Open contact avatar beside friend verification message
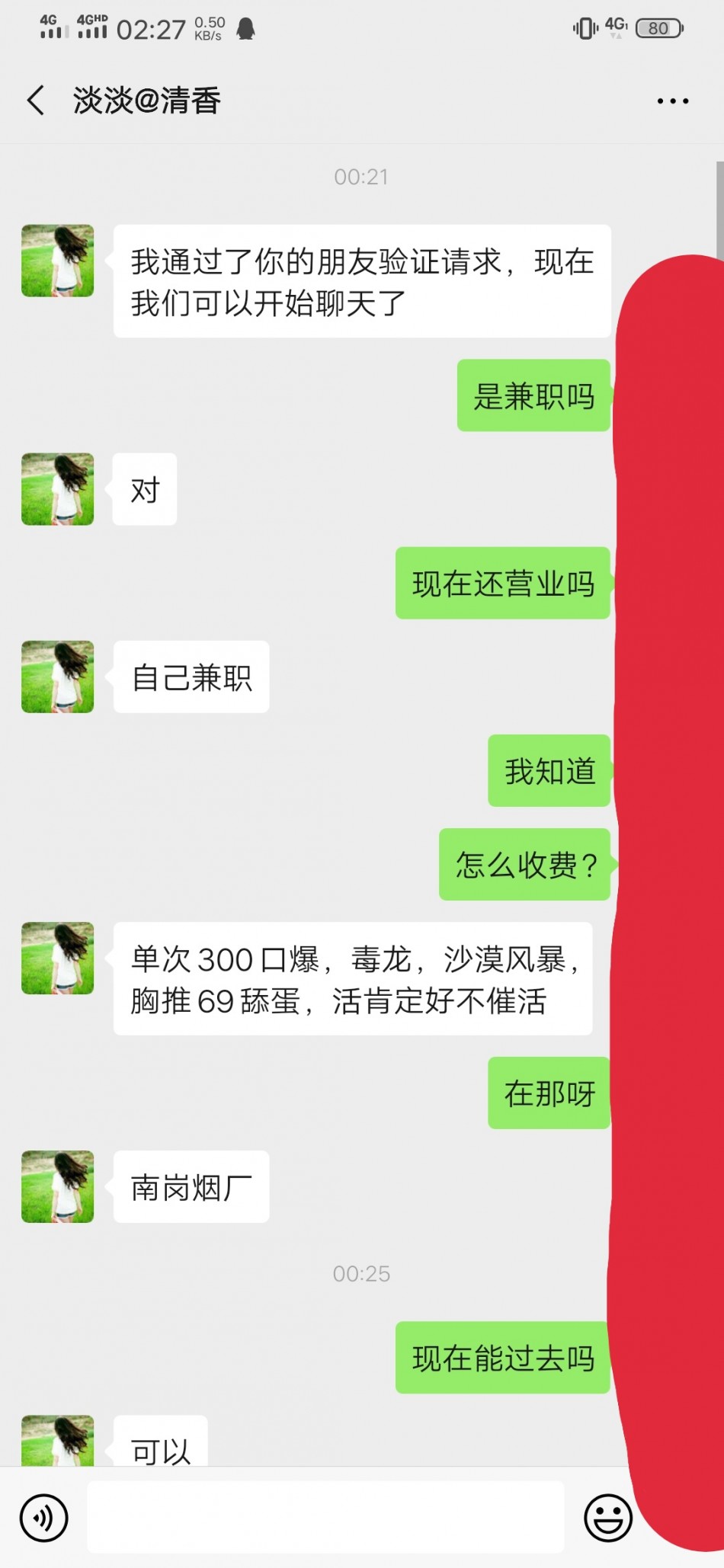The image size is (724, 1568). [x=58, y=261]
